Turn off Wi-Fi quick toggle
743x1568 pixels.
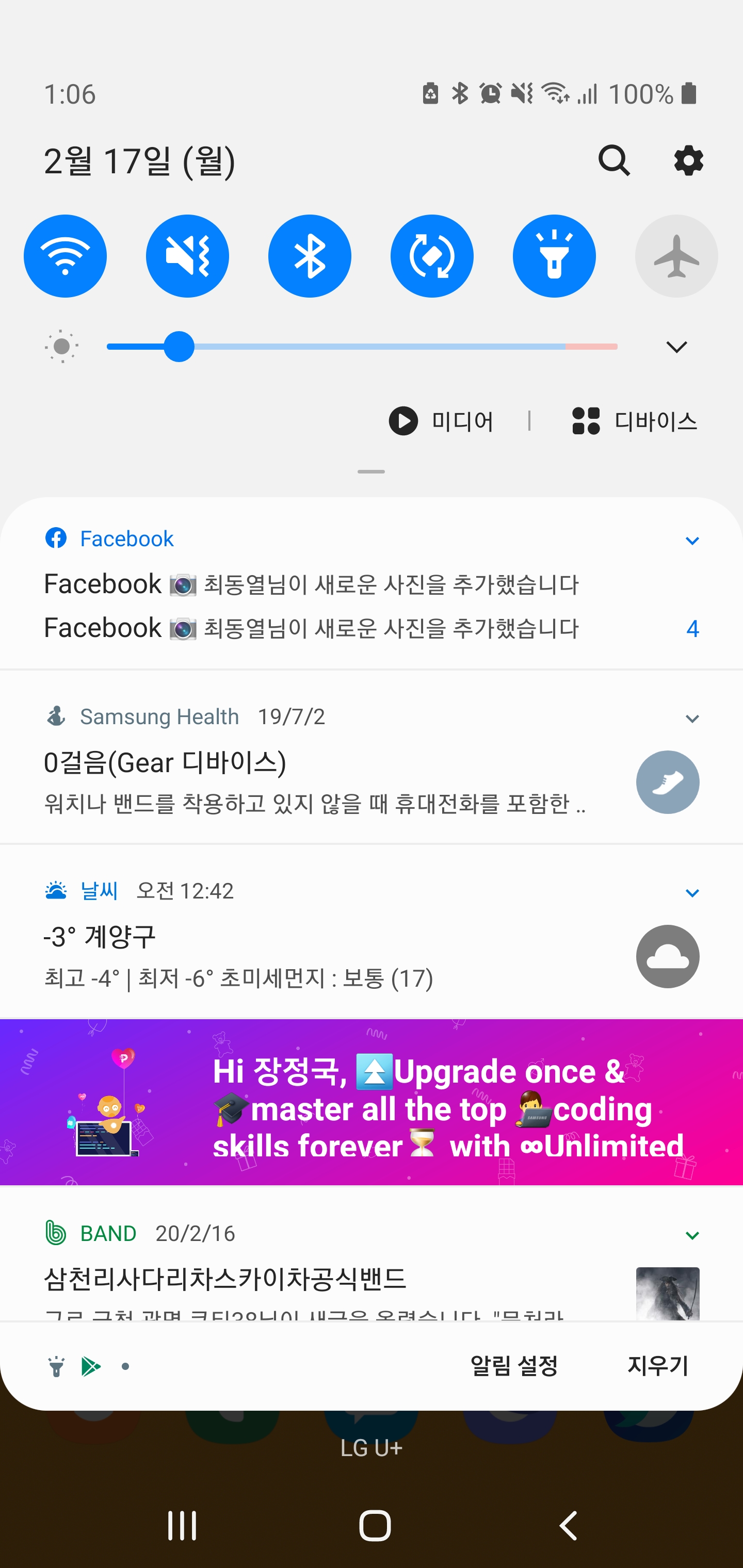click(x=65, y=256)
